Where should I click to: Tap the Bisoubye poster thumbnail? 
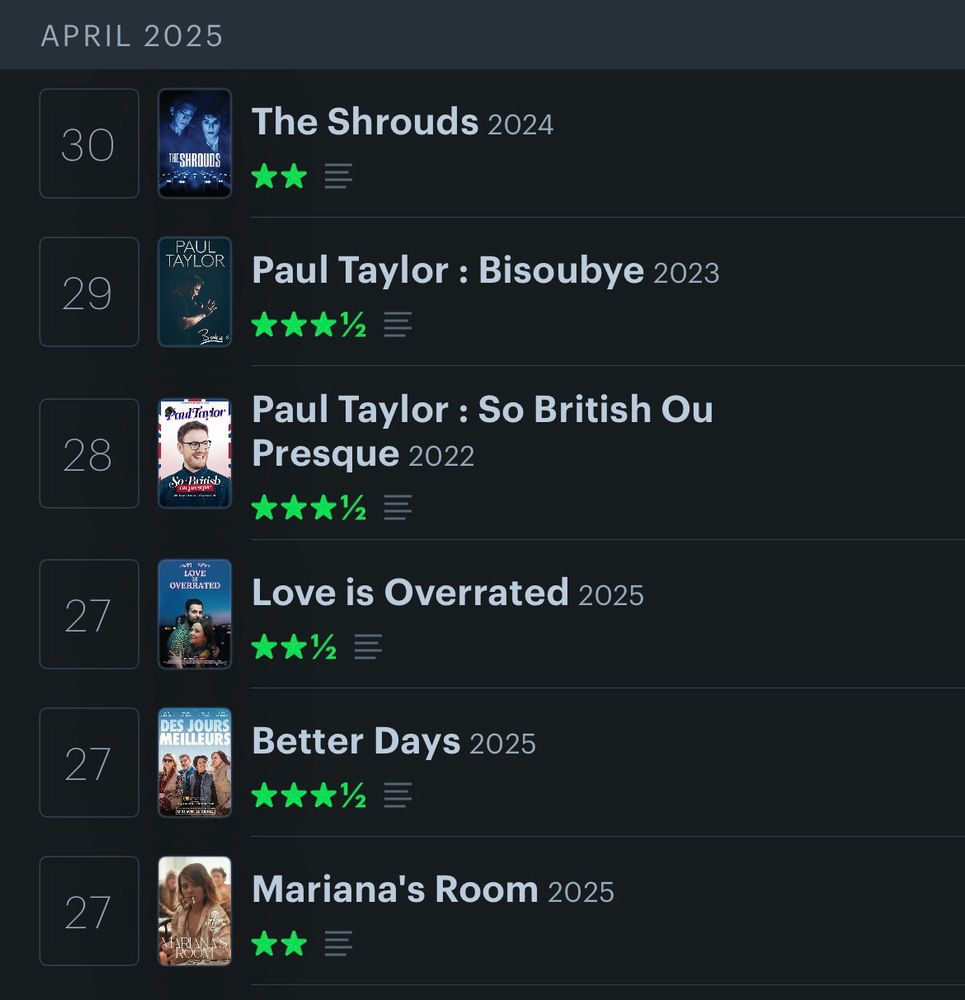[x=195, y=292]
